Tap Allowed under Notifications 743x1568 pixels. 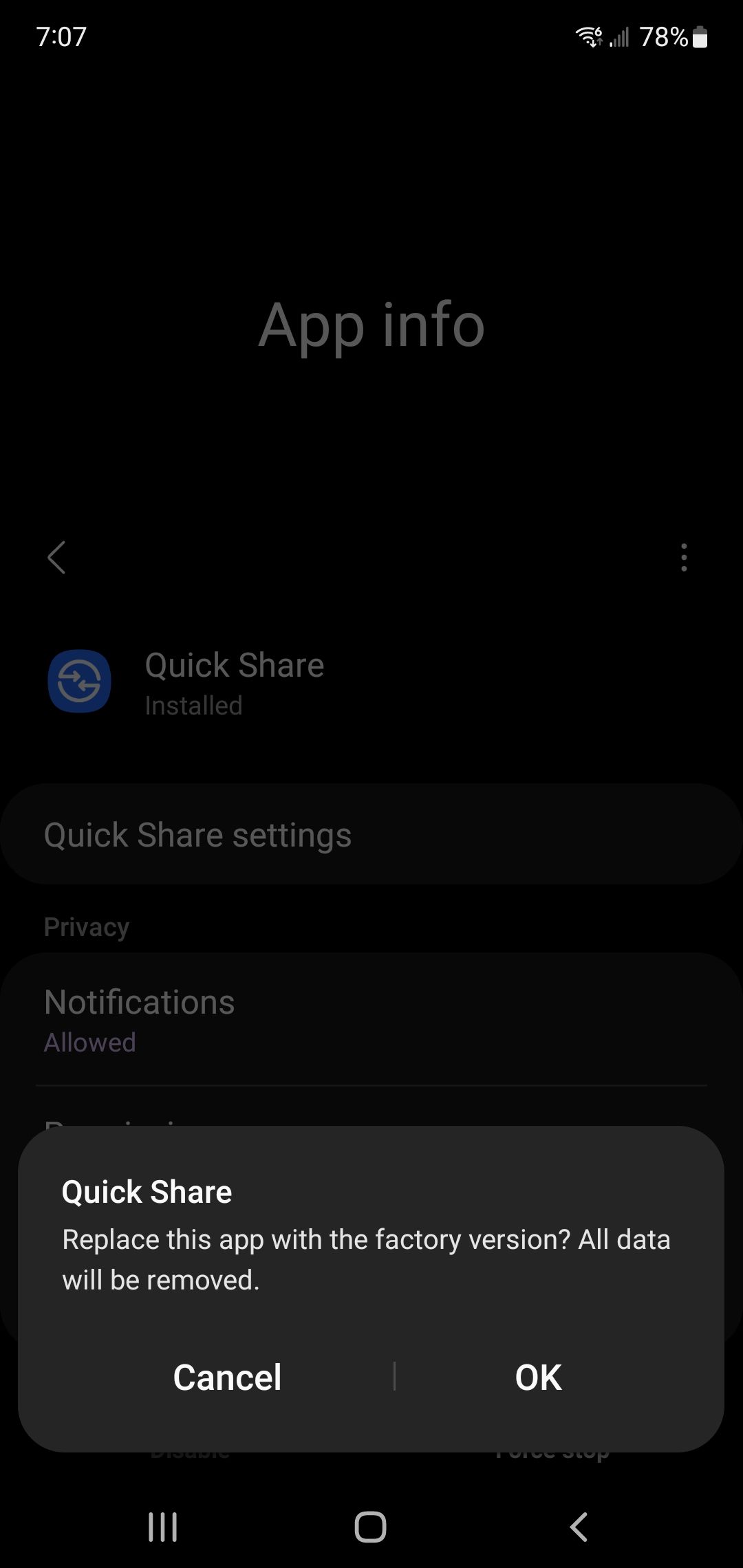click(89, 1041)
